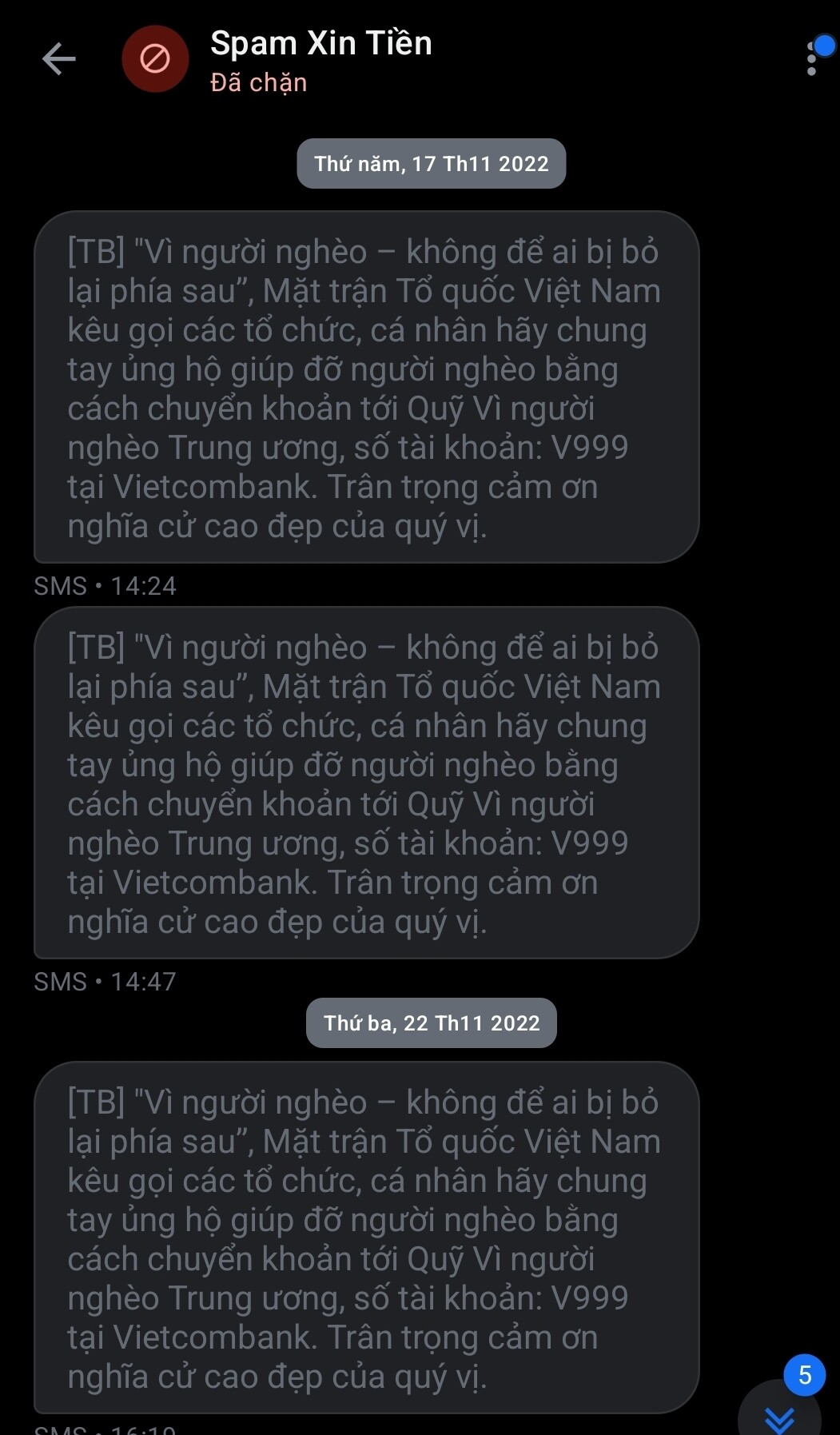Image resolution: width=840 pixels, height=1435 pixels.
Task: Go back to the conversation list
Action: (x=58, y=59)
